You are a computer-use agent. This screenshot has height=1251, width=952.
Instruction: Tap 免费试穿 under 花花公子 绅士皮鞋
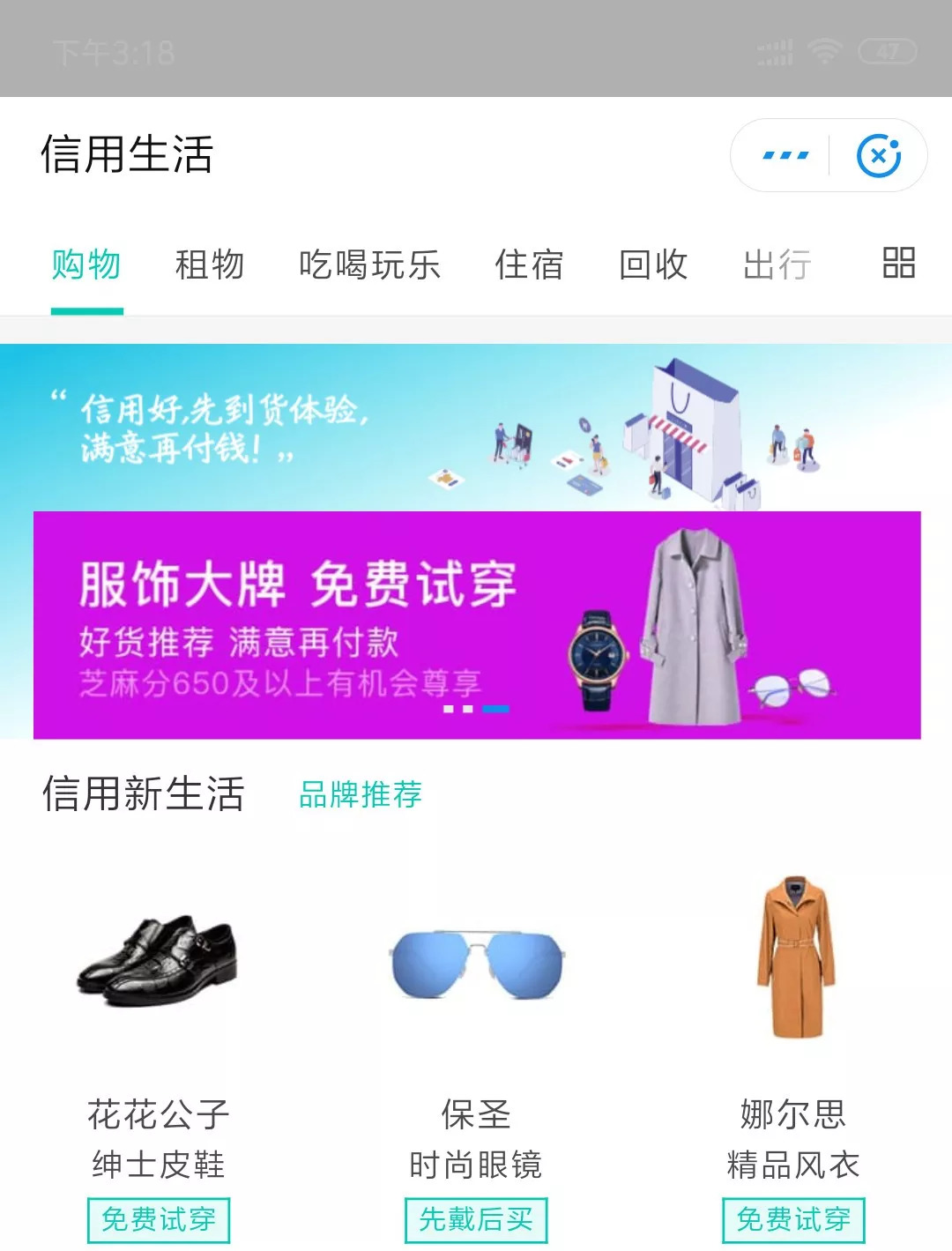click(x=159, y=1220)
